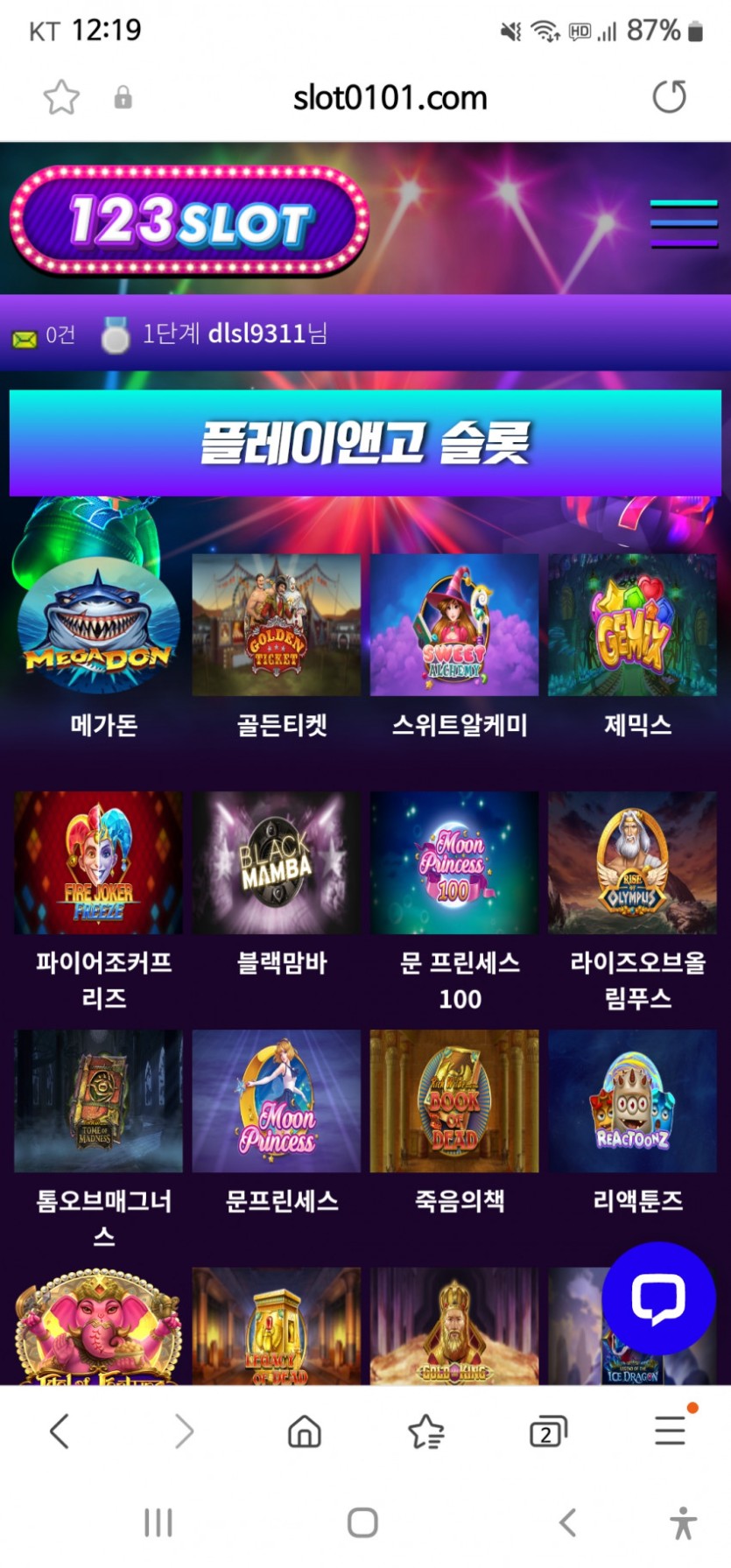Select the 제믹스 game tile
This screenshot has height=1568, width=731.
pos(632,626)
